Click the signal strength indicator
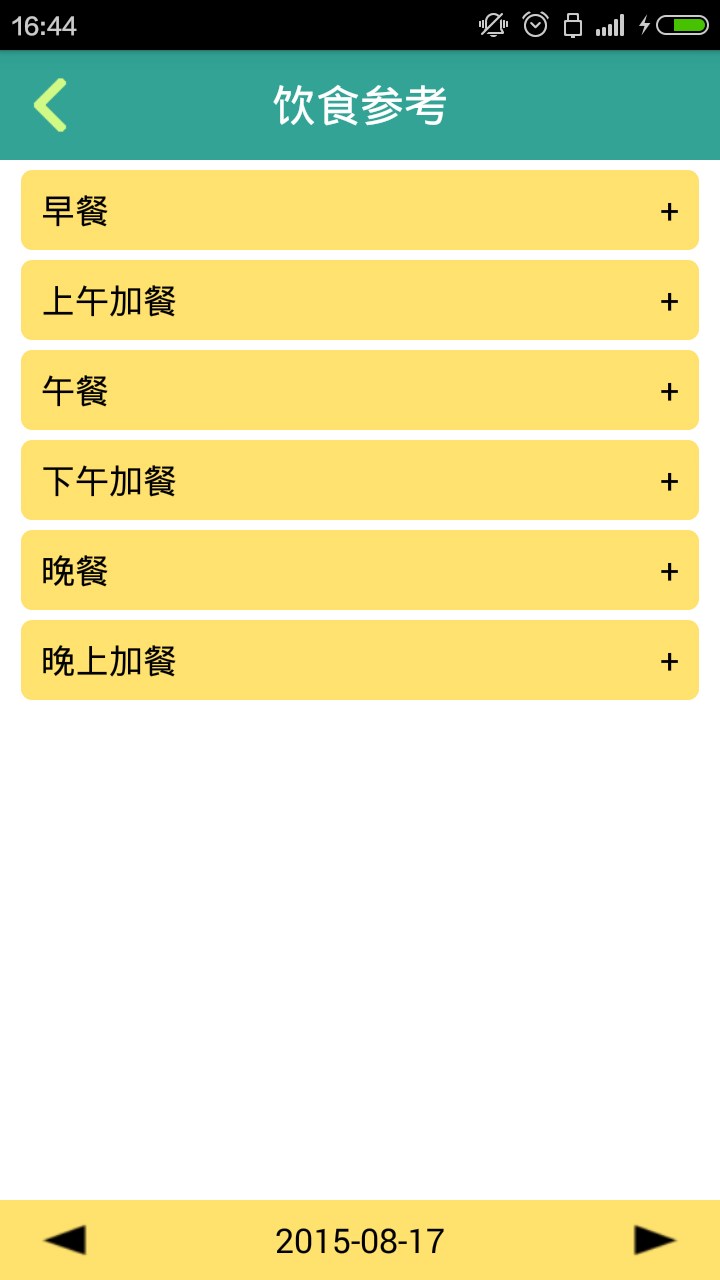This screenshot has height=1280, width=720. [x=611, y=25]
